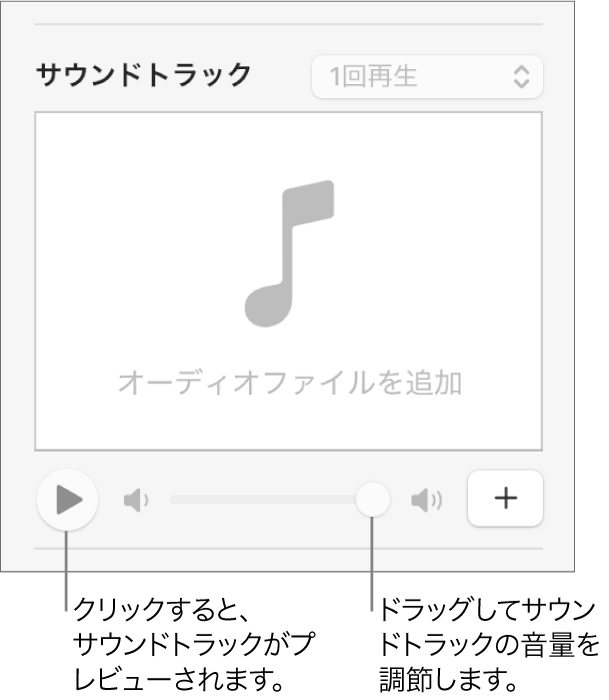
Task: Play the soundtrack preview
Action: pyautogui.click(x=67, y=499)
